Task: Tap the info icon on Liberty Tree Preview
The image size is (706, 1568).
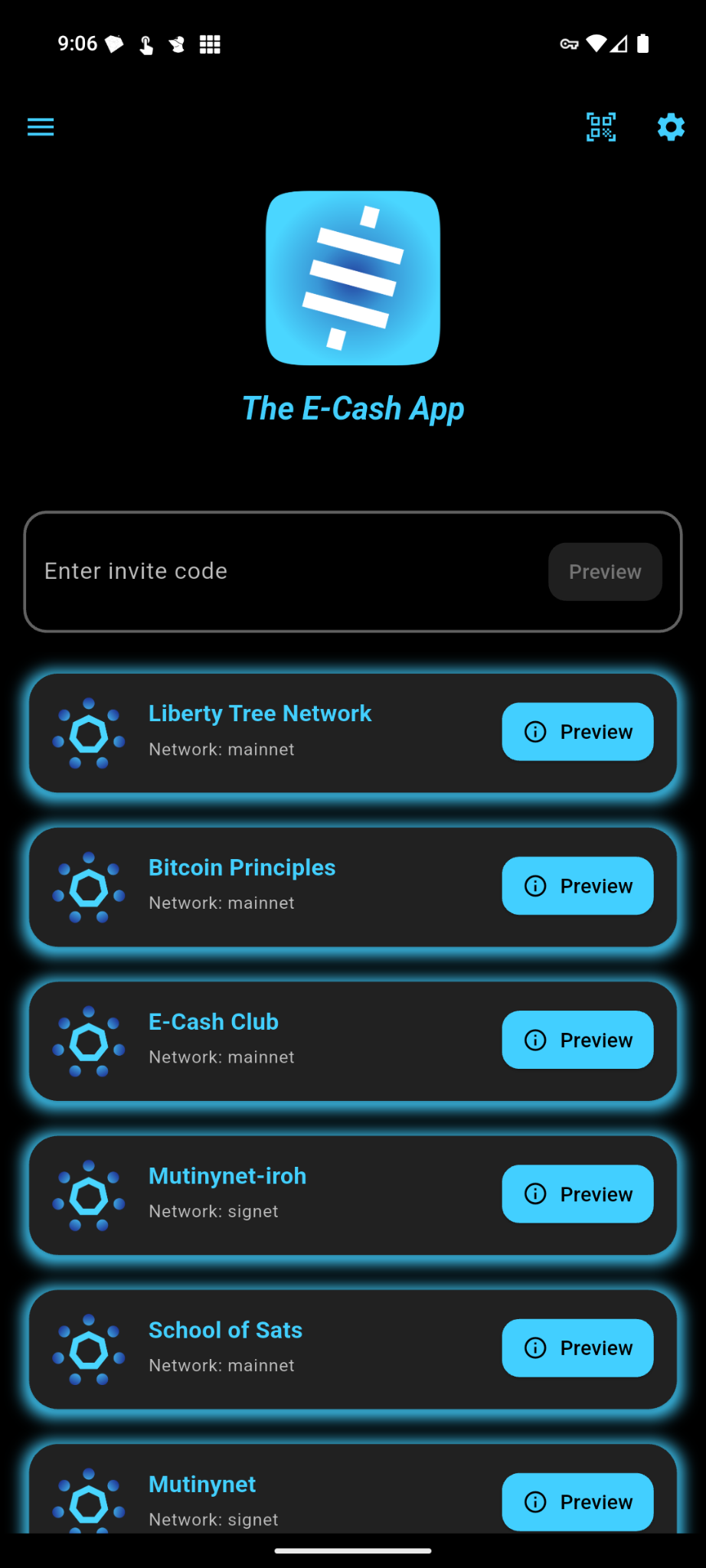Action: (x=534, y=732)
